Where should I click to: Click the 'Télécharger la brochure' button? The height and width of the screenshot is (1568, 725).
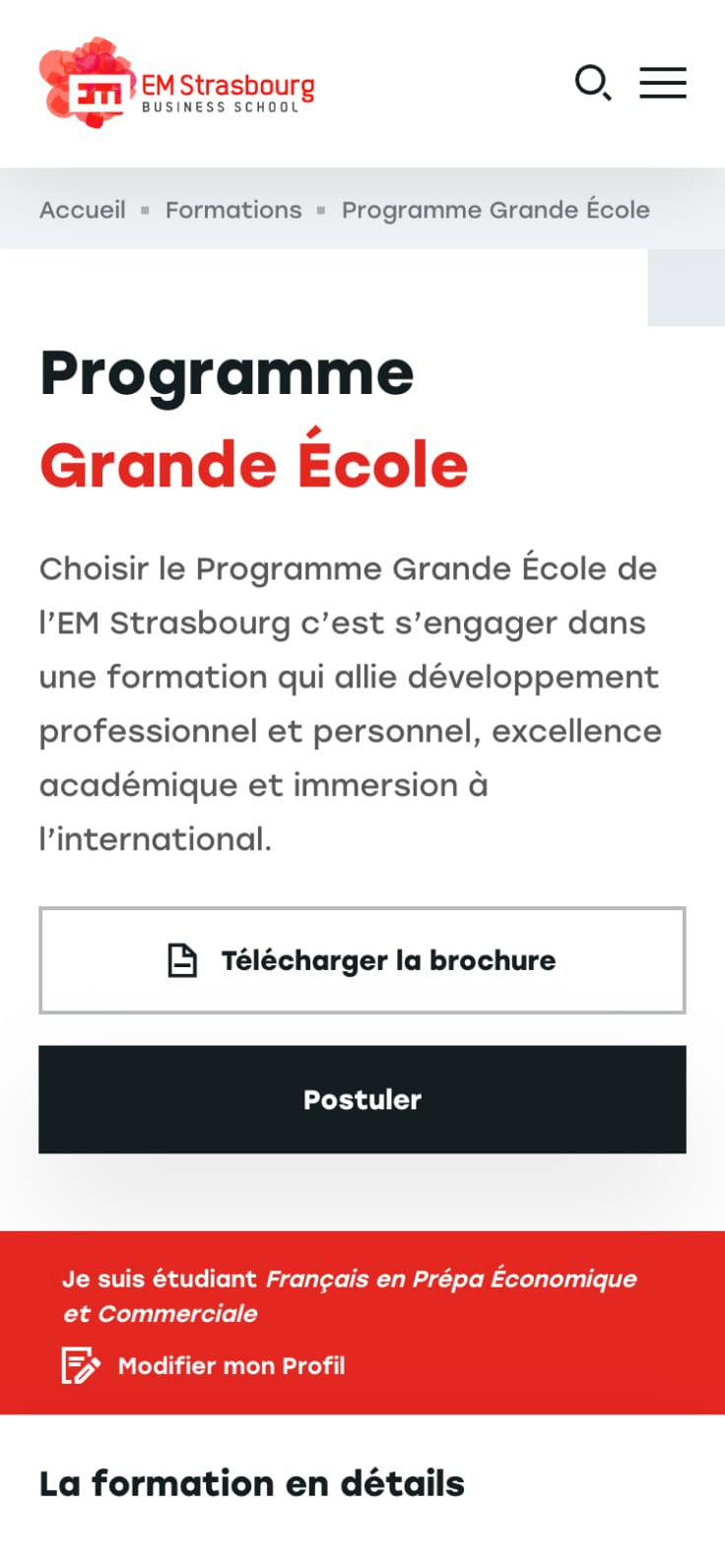pyautogui.click(x=362, y=960)
